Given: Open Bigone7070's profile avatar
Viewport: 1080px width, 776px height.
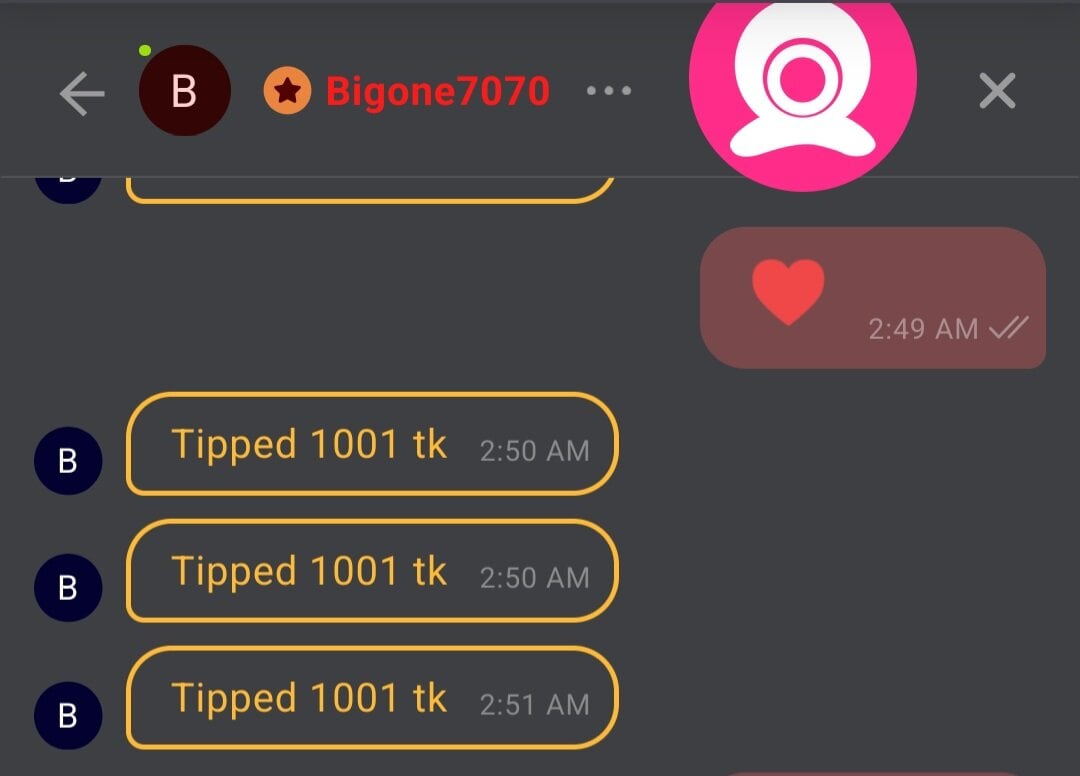Looking at the screenshot, I should [x=184, y=91].
